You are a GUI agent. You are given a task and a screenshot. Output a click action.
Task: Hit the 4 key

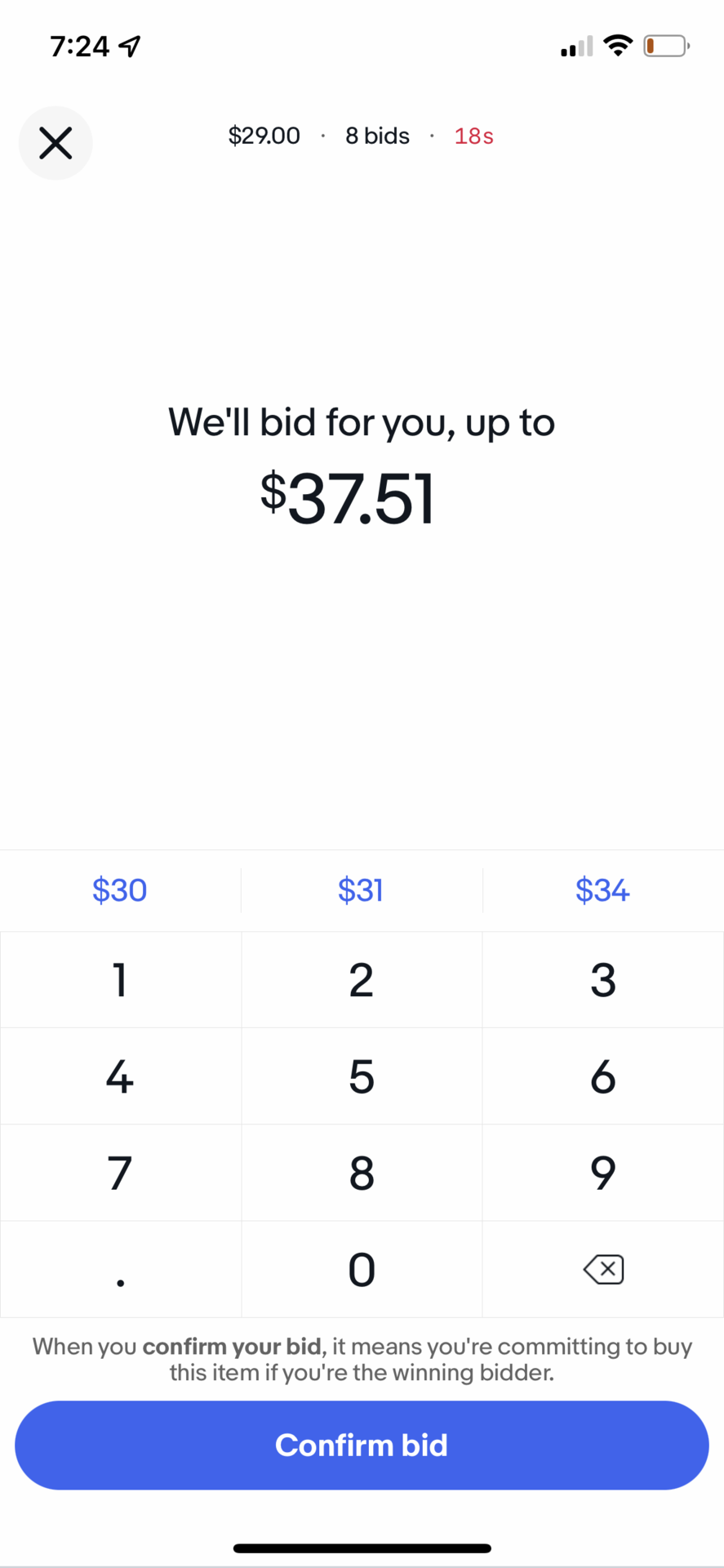(120, 1076)
